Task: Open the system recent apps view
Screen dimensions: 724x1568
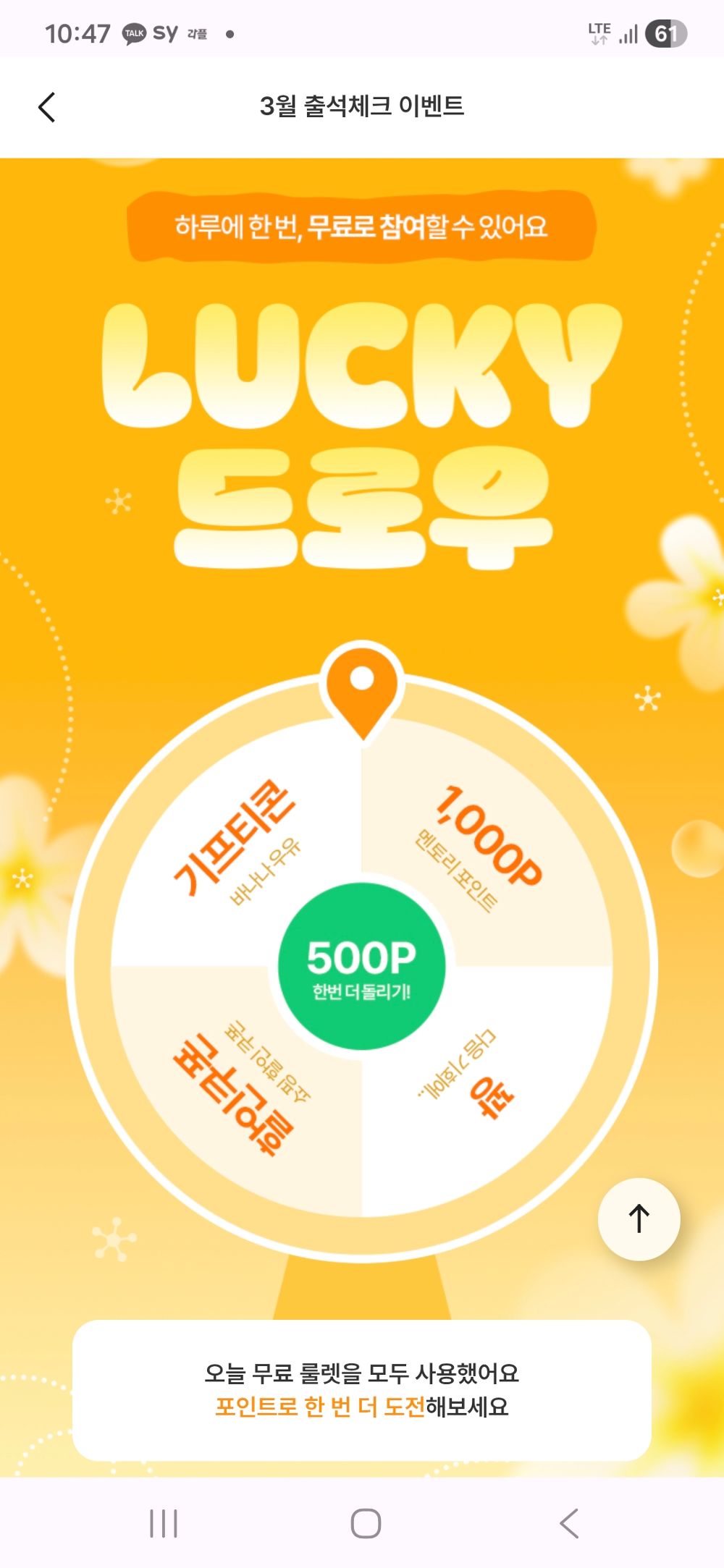Action: click(x=164, y=1523)
